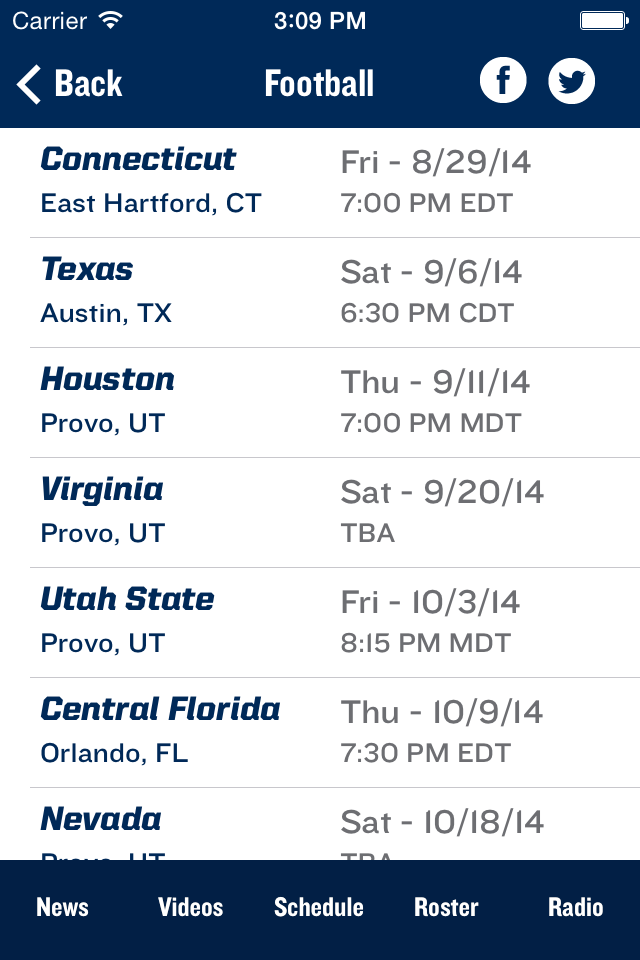Open the Twitter icon
This screenshot has width=640, height=960.
tap(571, 81)
